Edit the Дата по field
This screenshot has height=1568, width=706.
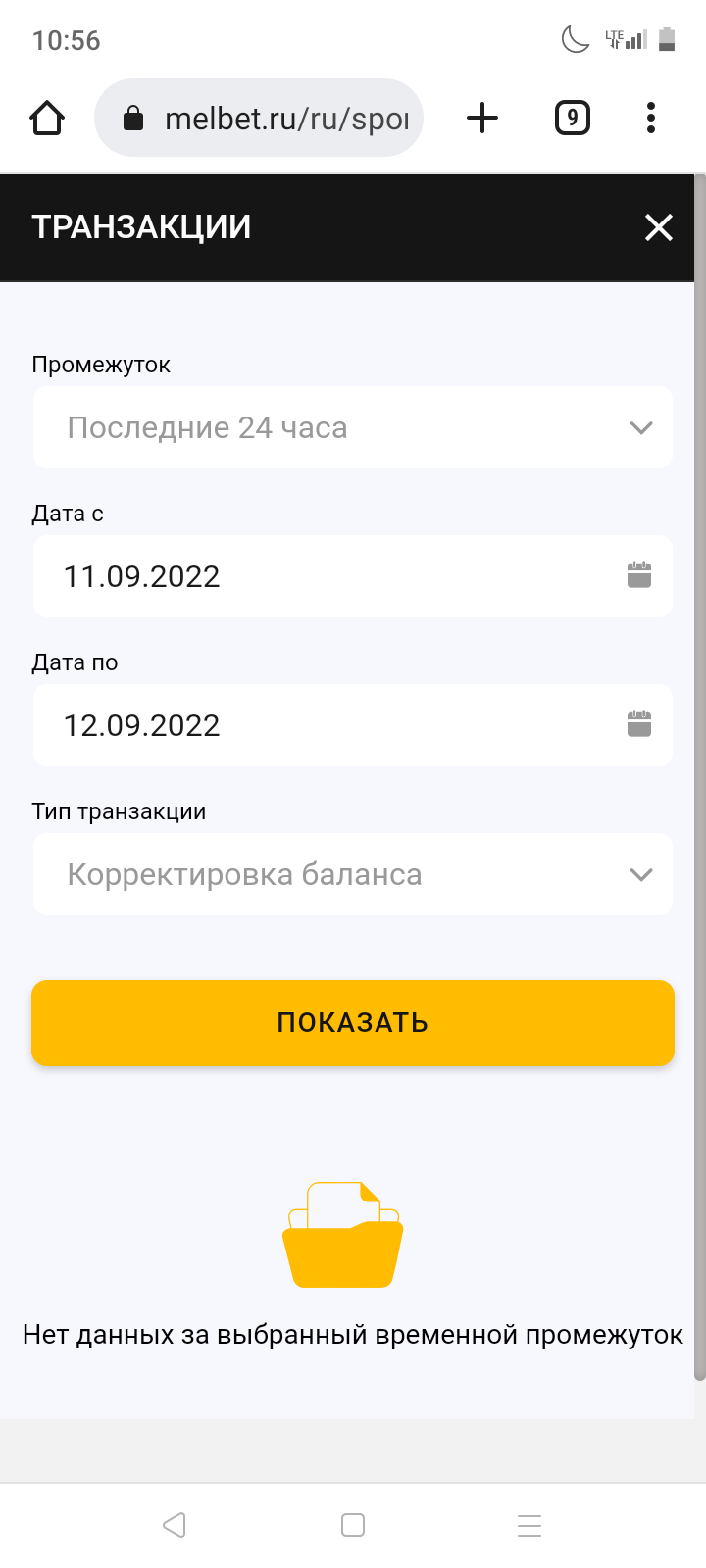353,725
